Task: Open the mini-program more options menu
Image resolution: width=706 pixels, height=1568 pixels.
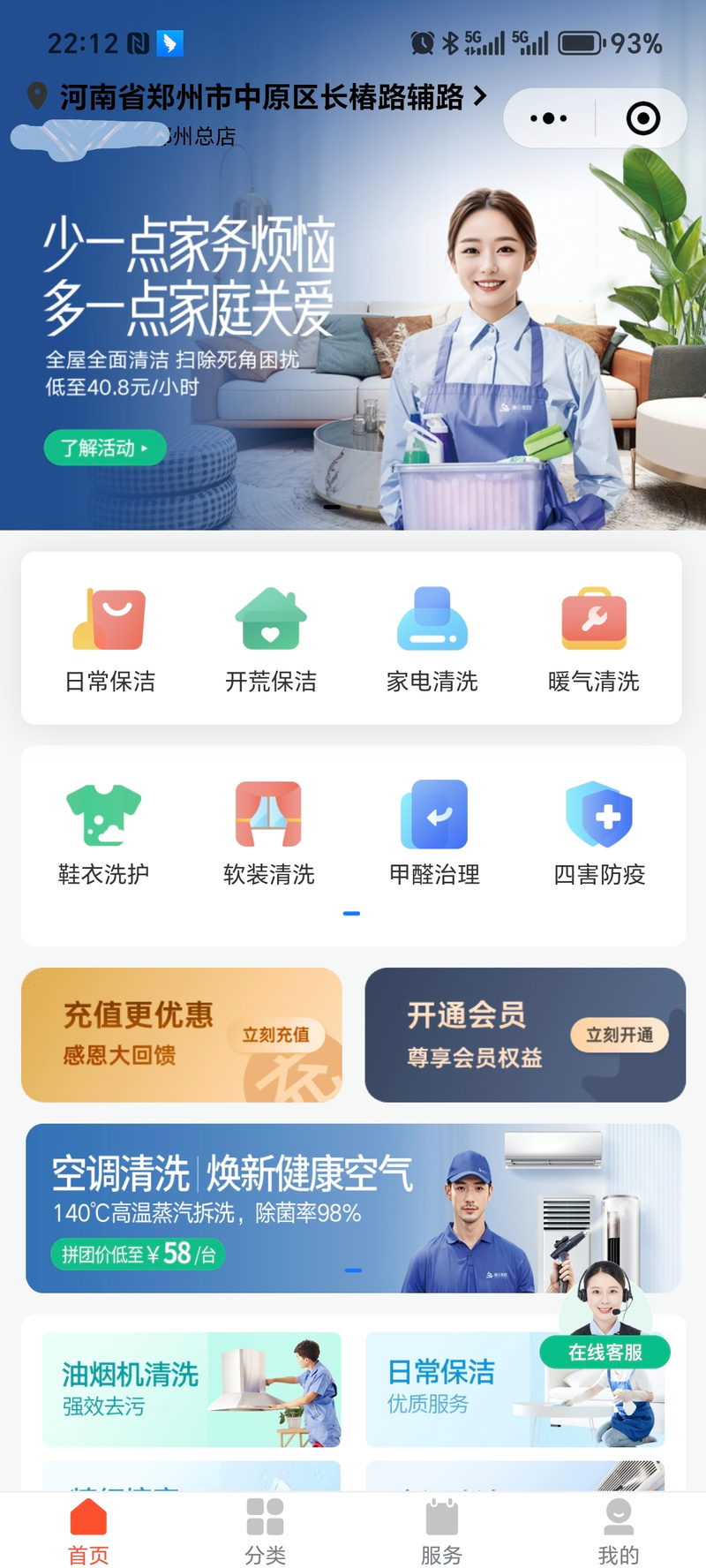Action: tap(549, 117)
